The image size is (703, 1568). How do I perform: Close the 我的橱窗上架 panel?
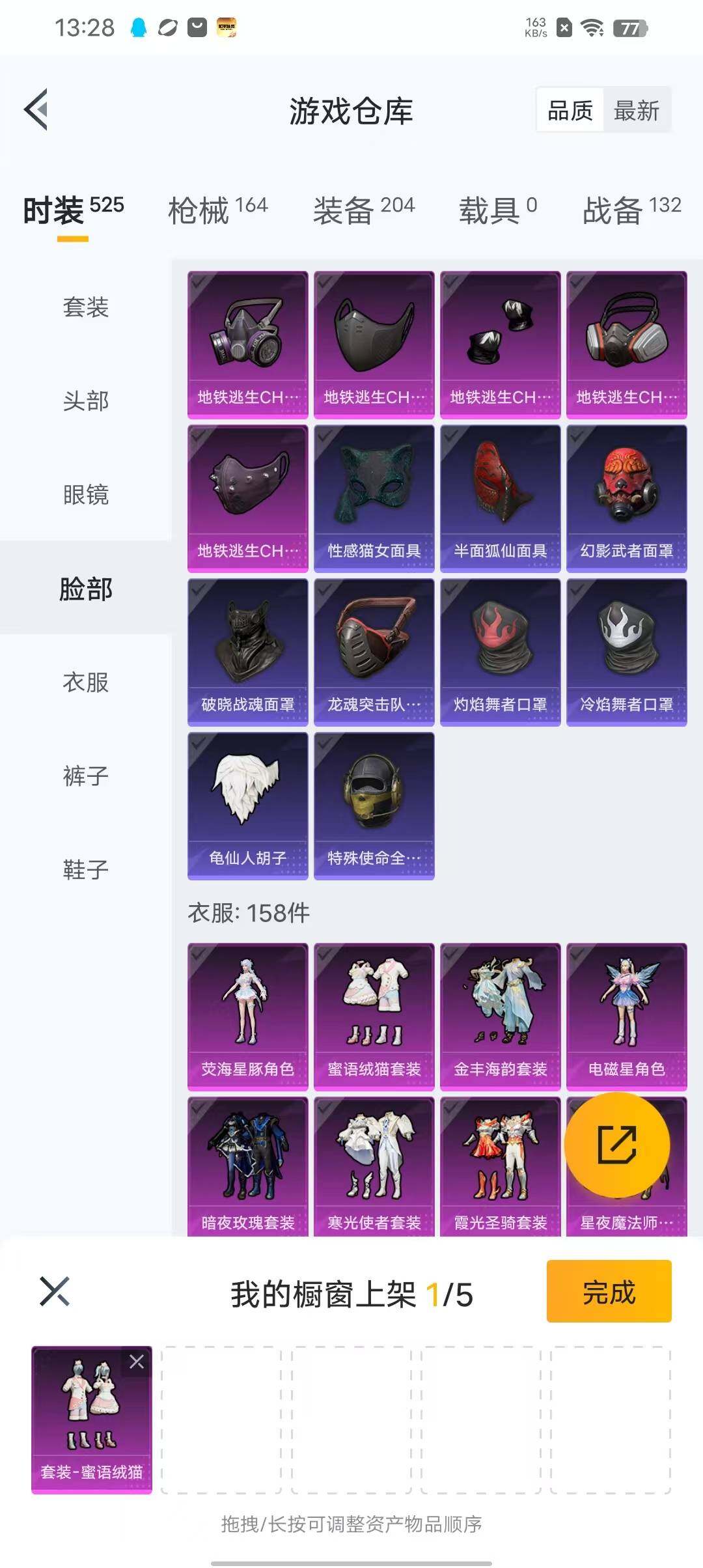pos(55,1291)
